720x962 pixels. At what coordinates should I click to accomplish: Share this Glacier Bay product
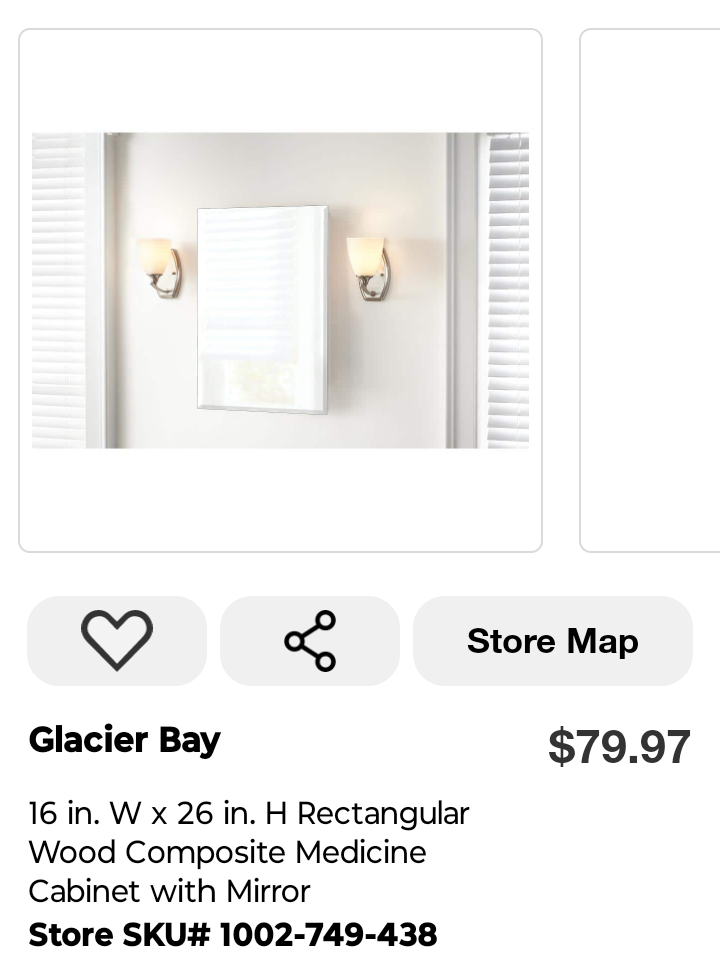(310, 640)
